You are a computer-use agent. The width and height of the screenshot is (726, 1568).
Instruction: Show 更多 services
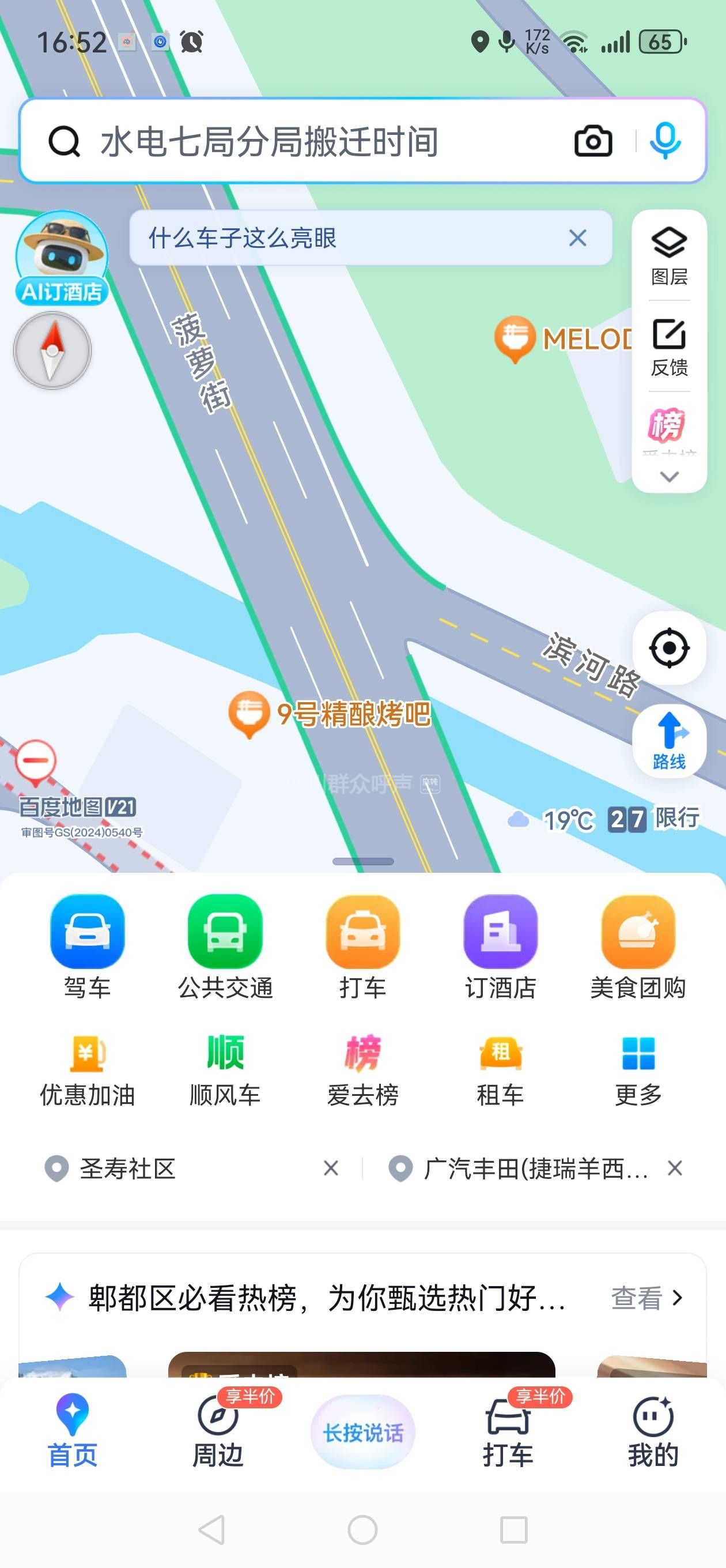point(638,1069)
